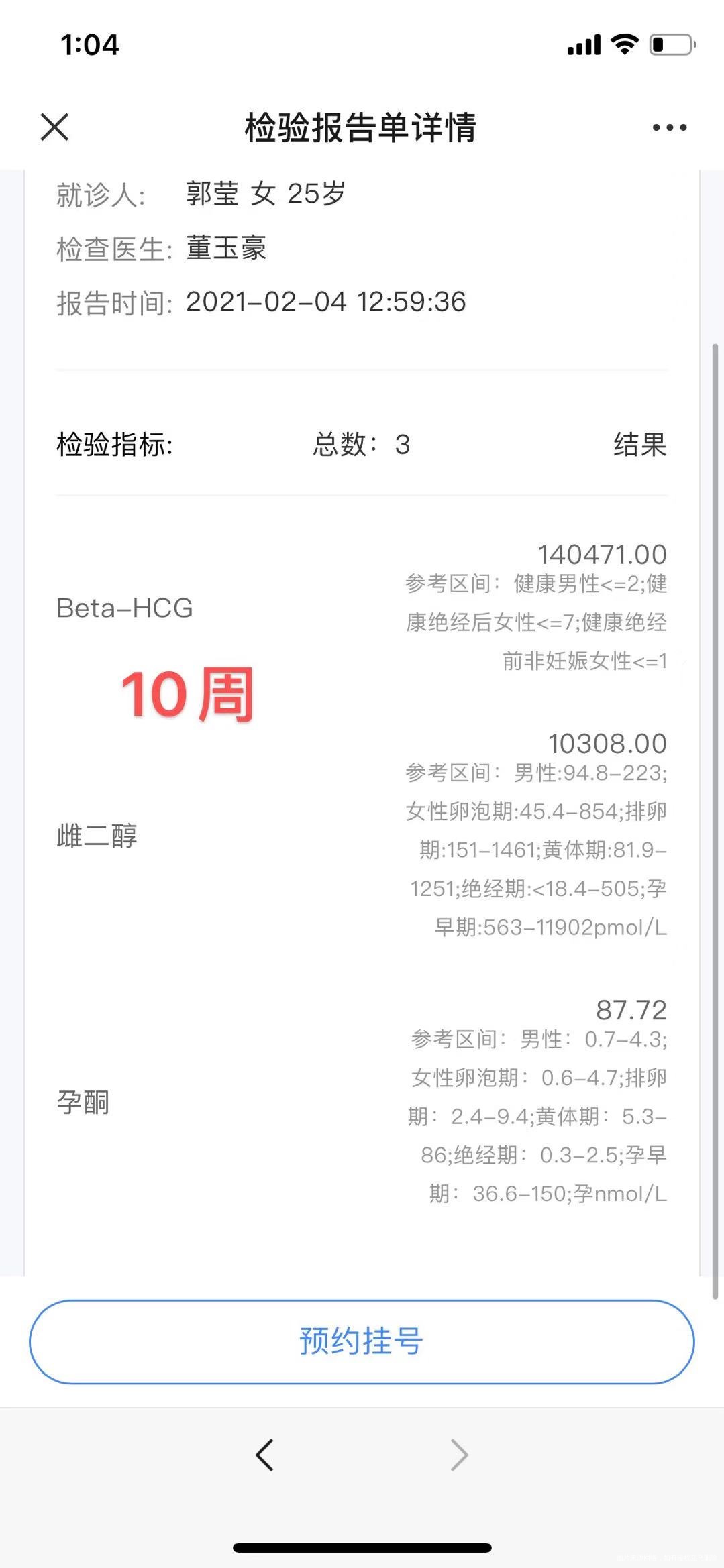Tap the battery indicator
Screen dimensions: 724x1568
(670, 43)
